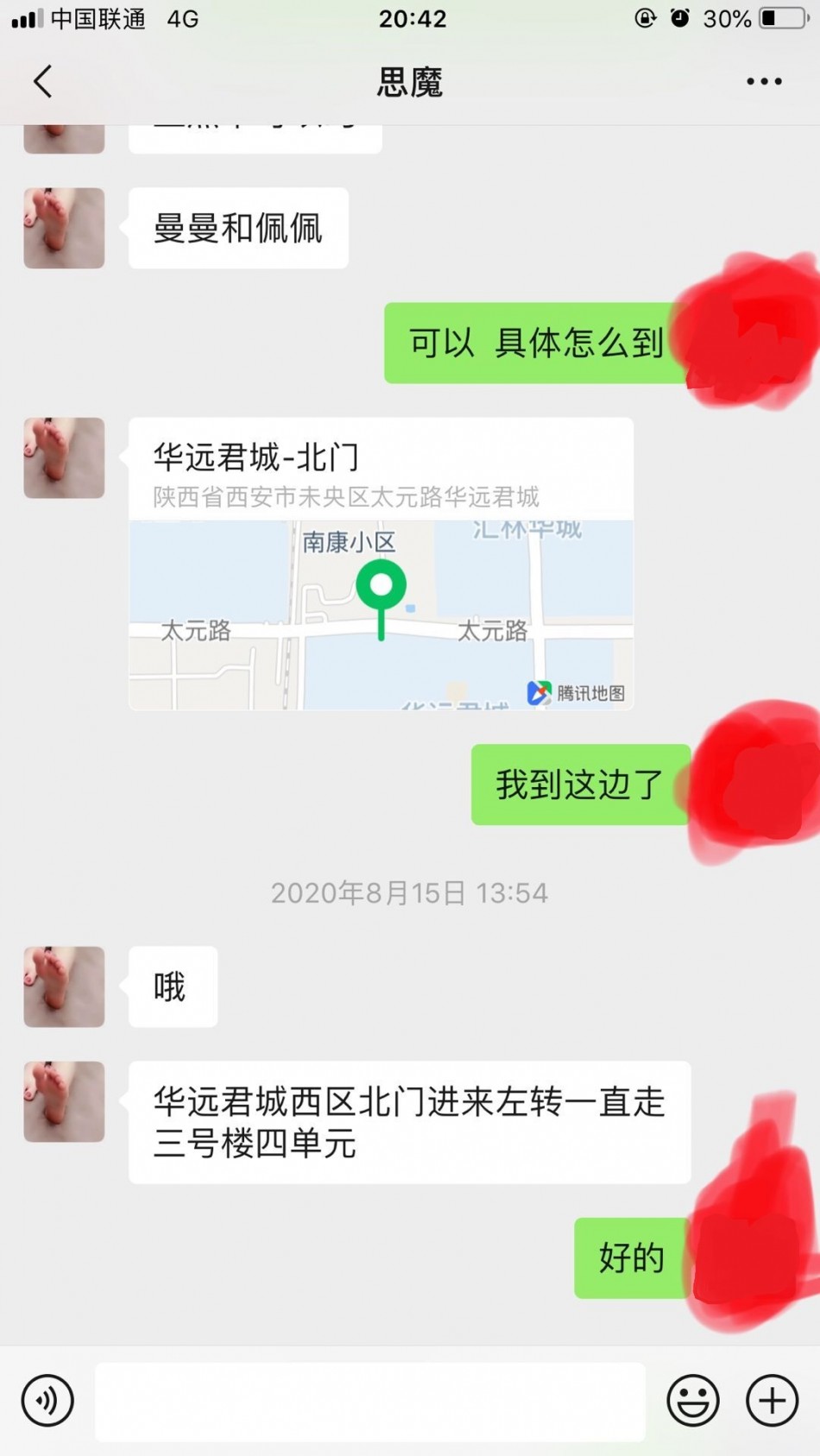Viewport: 820px width, 1456px height.
Task: Open the emoji sticker panel
Action: pyautogui.click(x=692, y=1400)
